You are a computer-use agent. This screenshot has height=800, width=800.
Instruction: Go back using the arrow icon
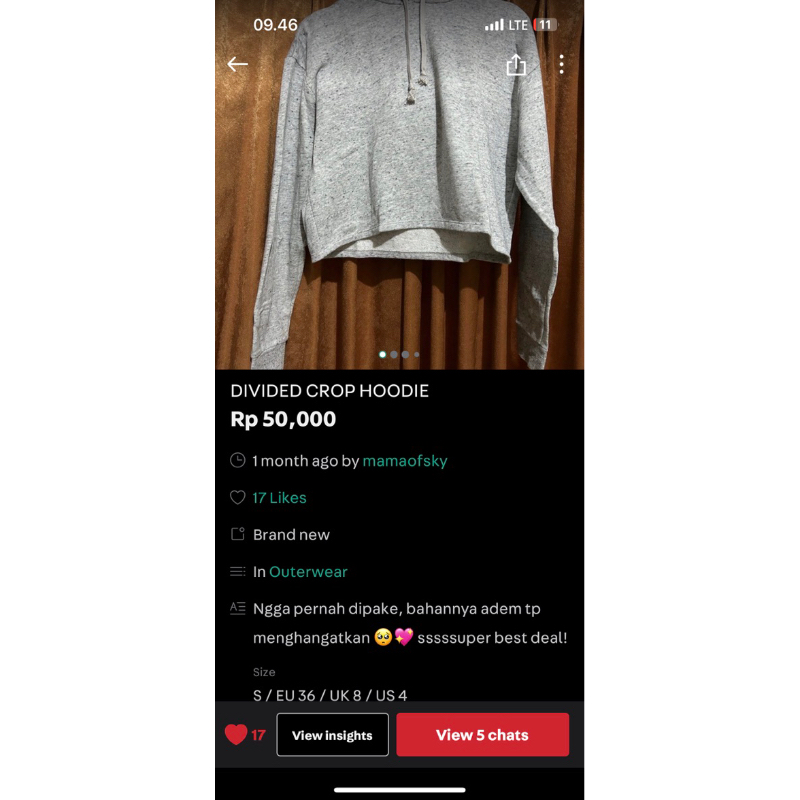click(237, 64)
